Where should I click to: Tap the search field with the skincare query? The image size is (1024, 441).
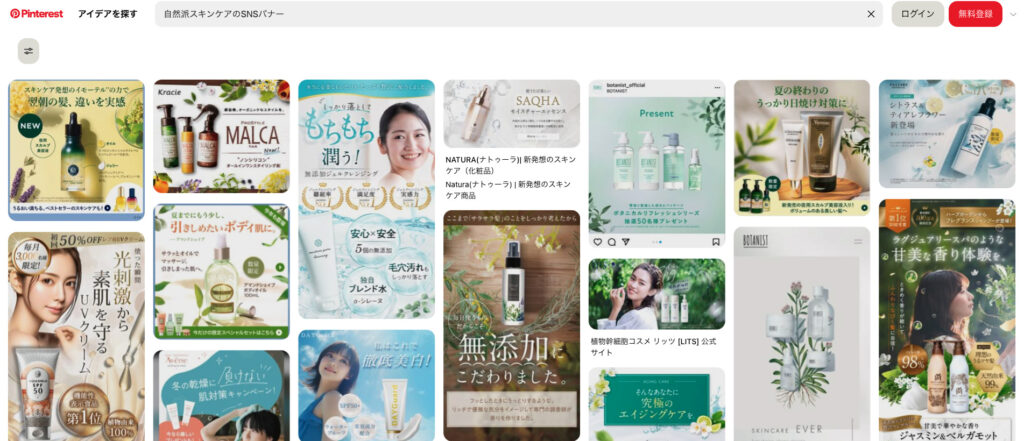(500, 14)
